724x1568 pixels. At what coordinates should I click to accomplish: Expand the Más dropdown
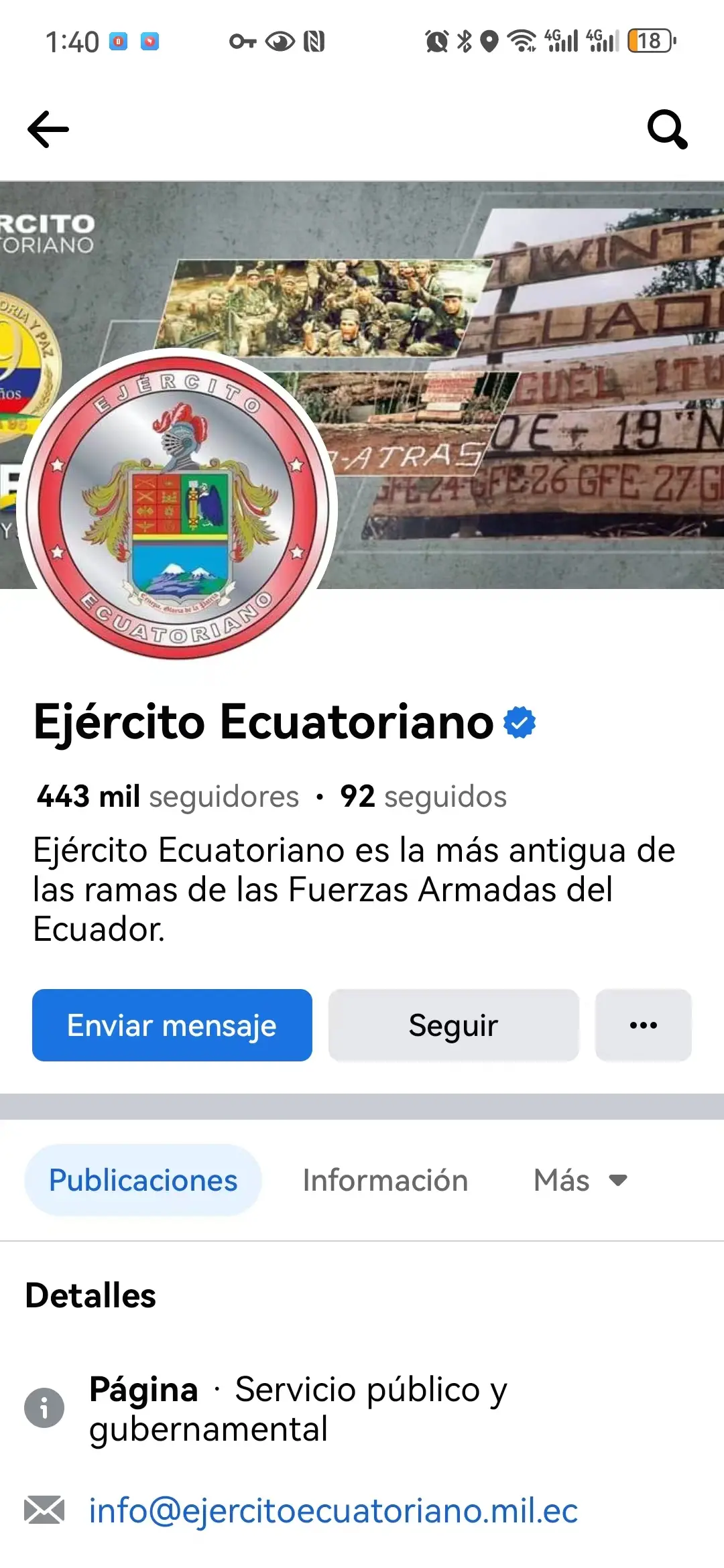(581, 1180)
